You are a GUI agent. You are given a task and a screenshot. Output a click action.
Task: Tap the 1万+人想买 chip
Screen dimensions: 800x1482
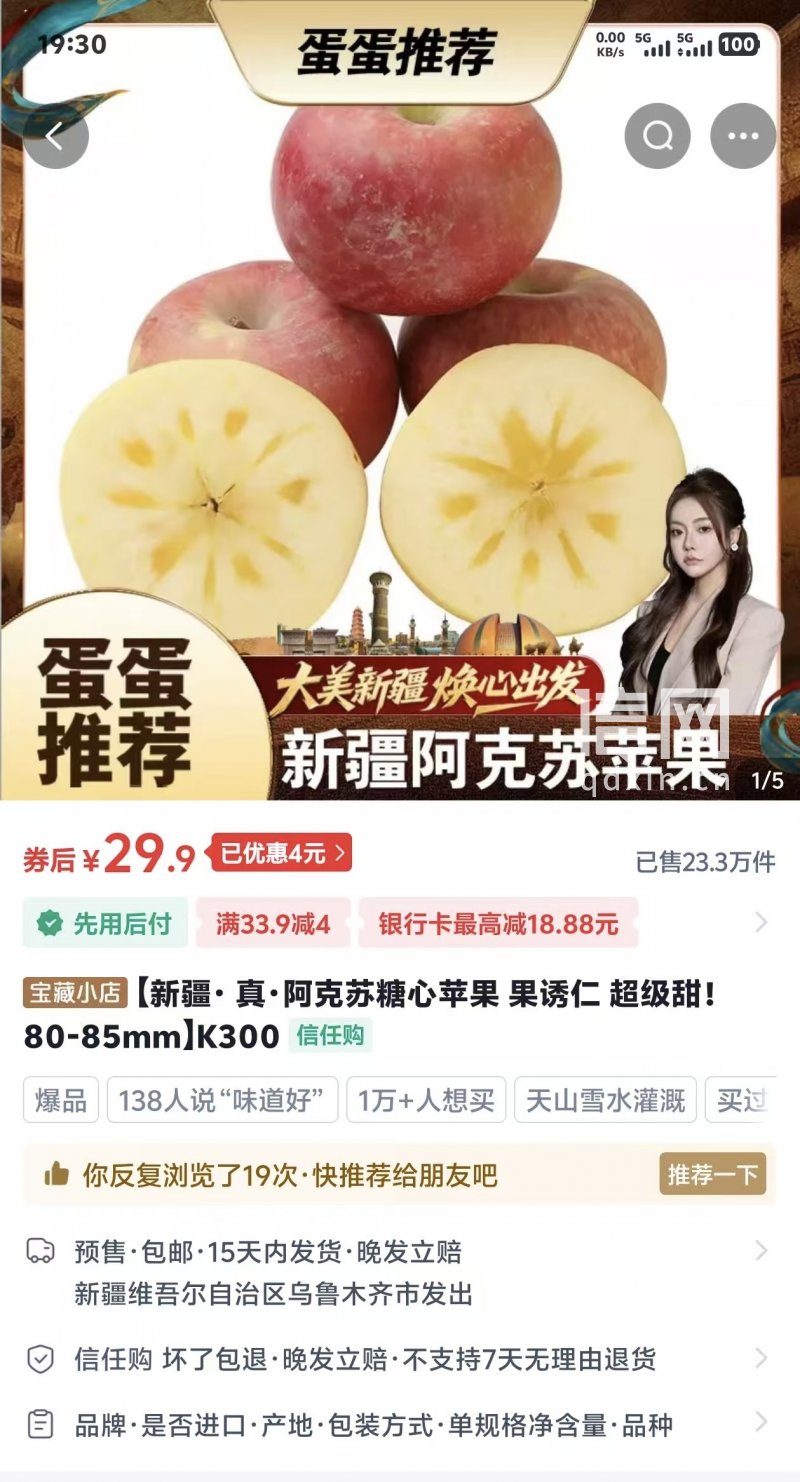pos(426,1100)
